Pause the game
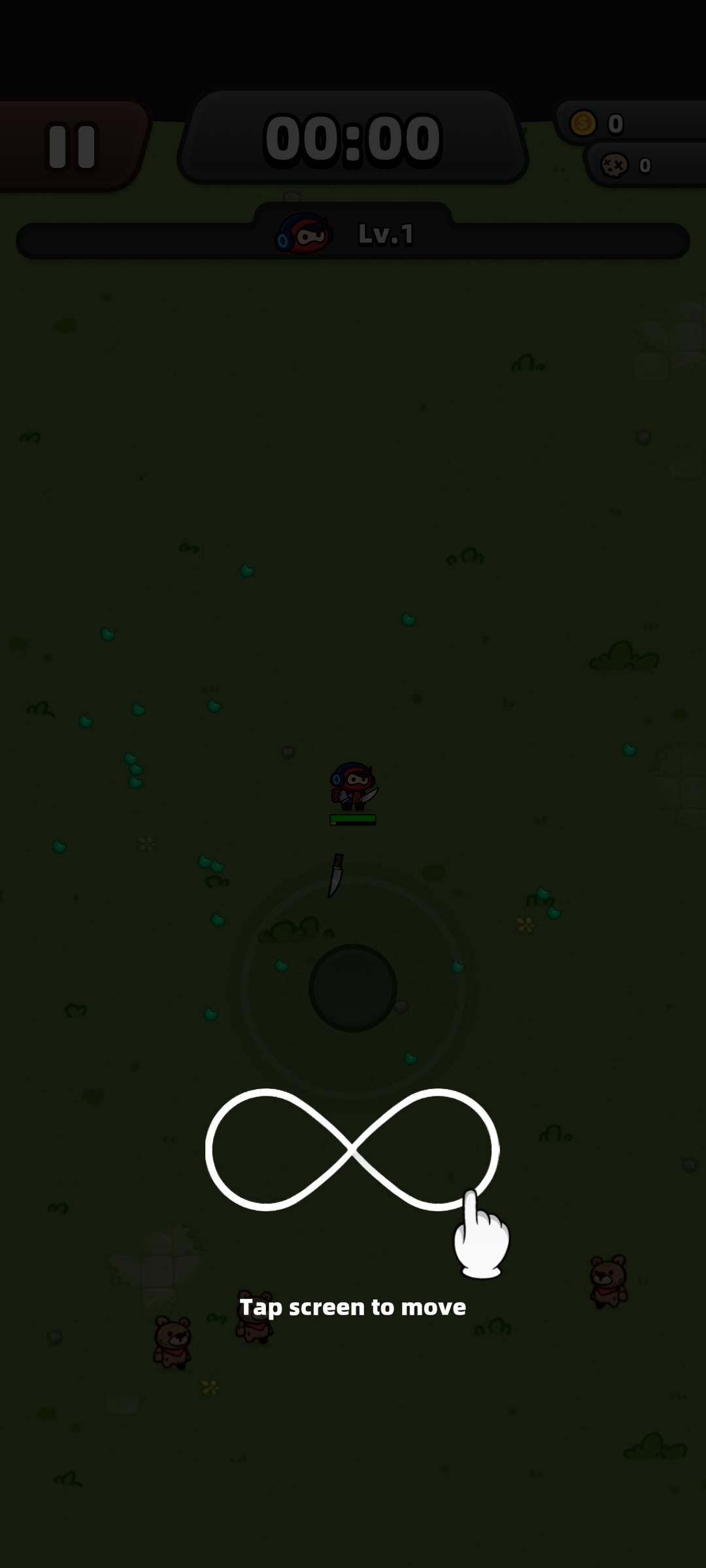 [x=72, y=146]
